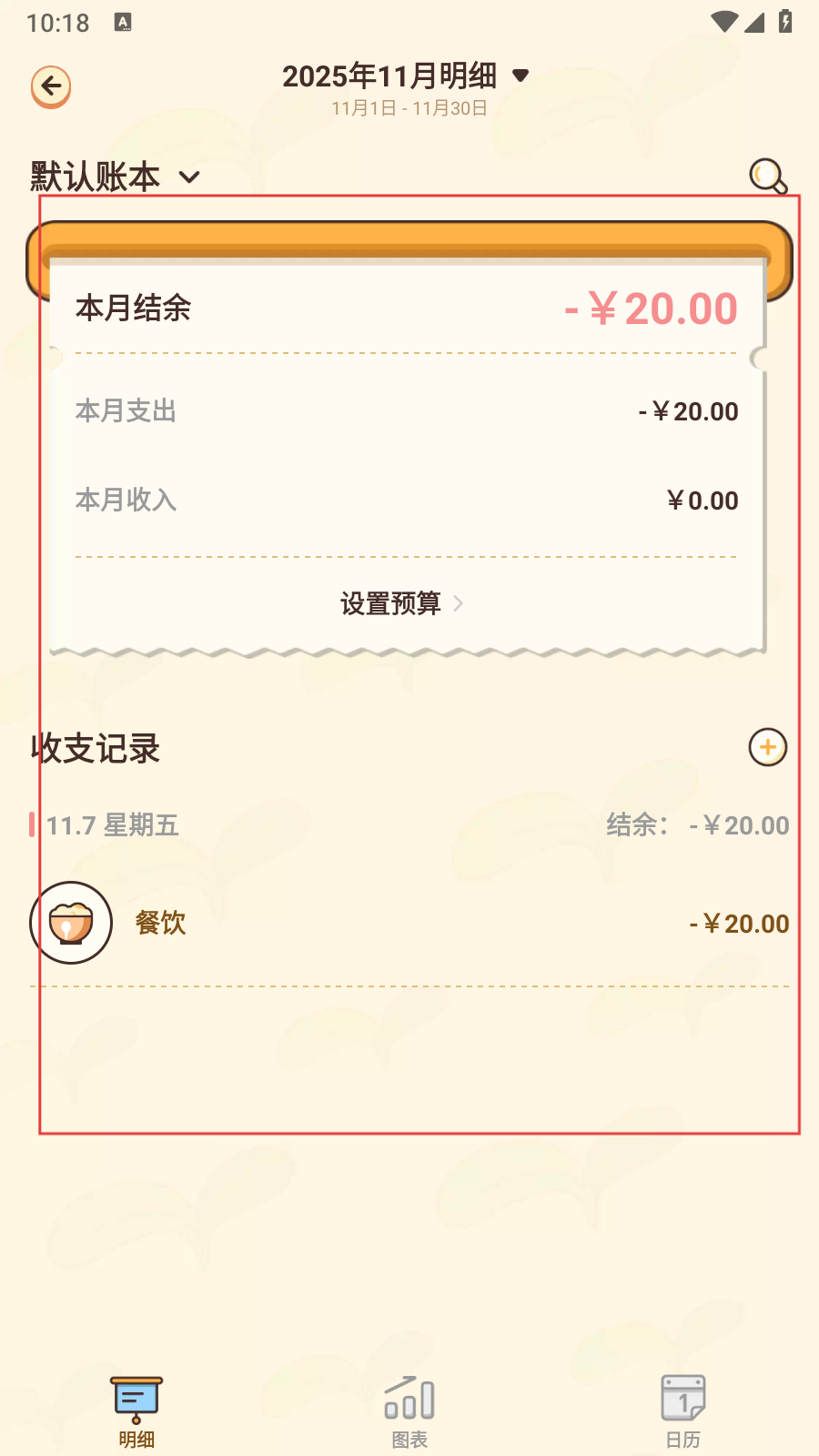
Task: Expand the 默认账本 ledger dropdown
Action: (x=115, y=177)
